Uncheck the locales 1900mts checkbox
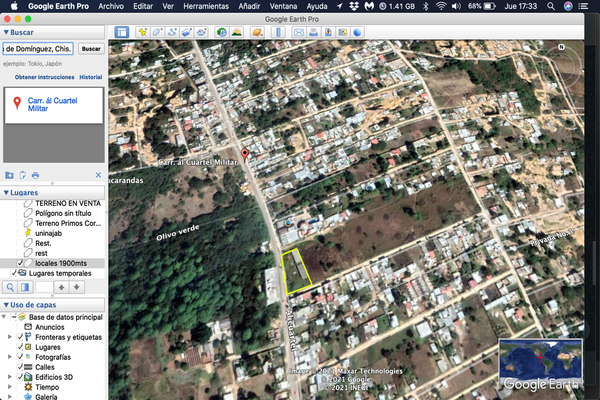The image size is (600, 400). point(20,262)
